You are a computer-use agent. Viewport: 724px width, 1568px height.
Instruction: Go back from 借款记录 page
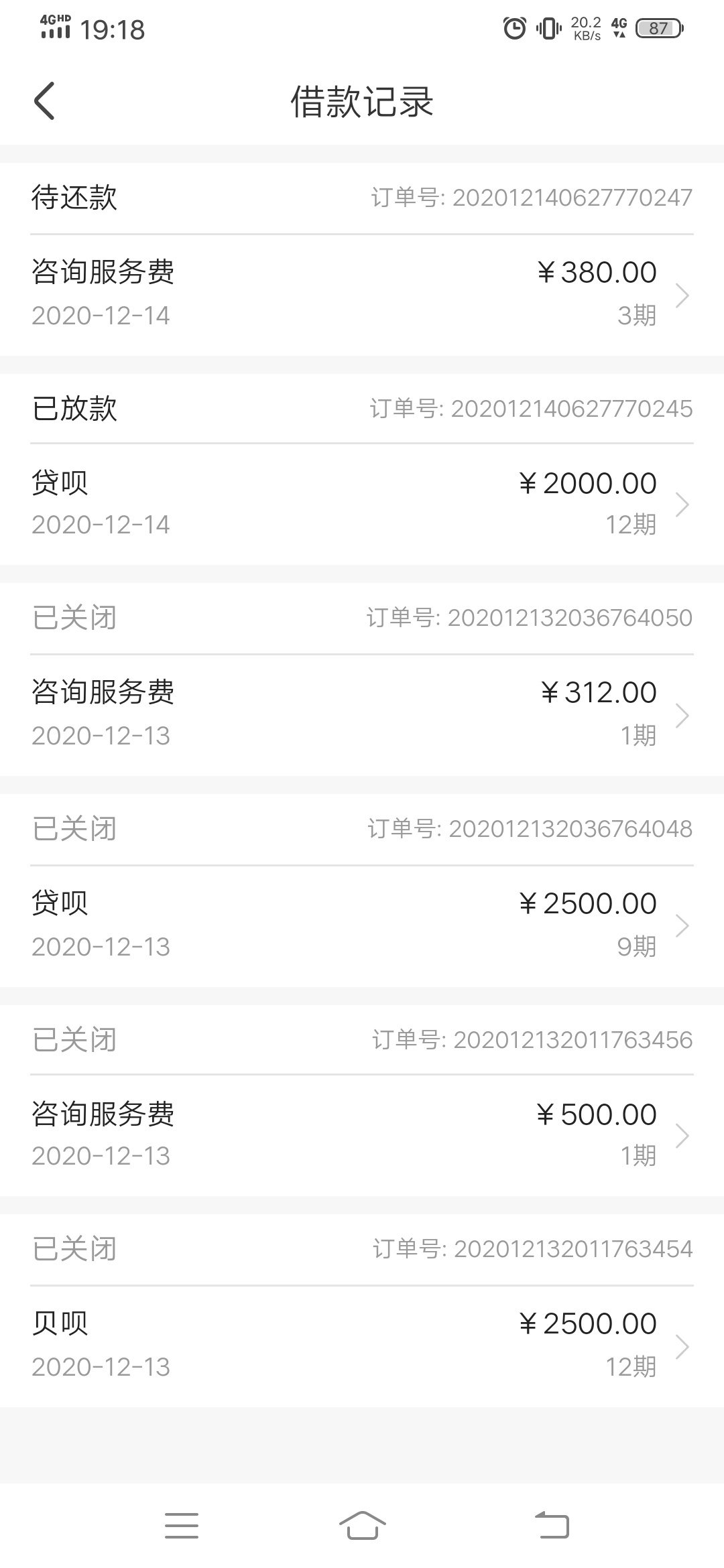pyautogui.click(x=44, y=101)
